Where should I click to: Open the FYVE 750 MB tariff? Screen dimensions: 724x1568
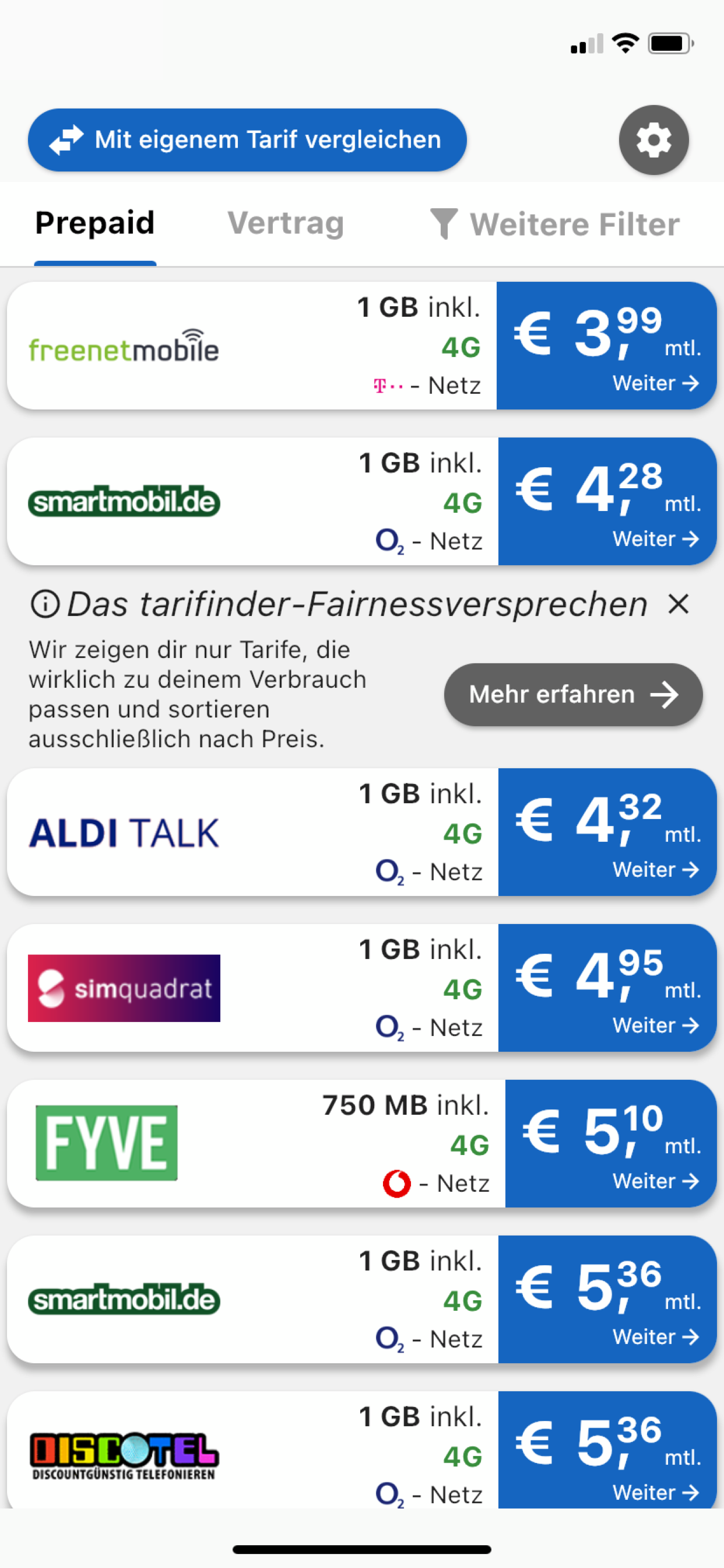(361, 1144)
